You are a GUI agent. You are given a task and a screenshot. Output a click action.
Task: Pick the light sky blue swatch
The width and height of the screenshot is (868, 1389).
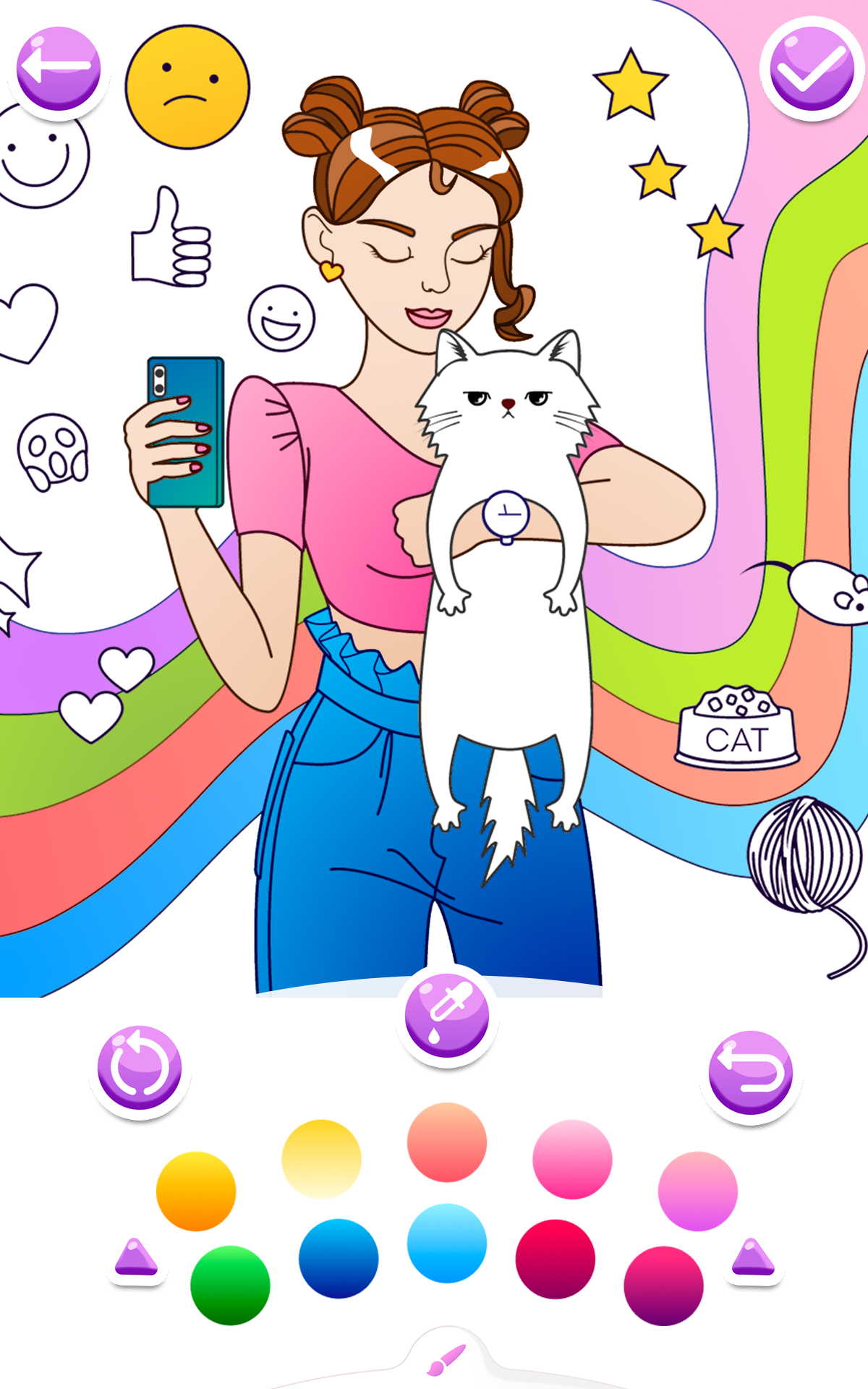pos(447,1243)
